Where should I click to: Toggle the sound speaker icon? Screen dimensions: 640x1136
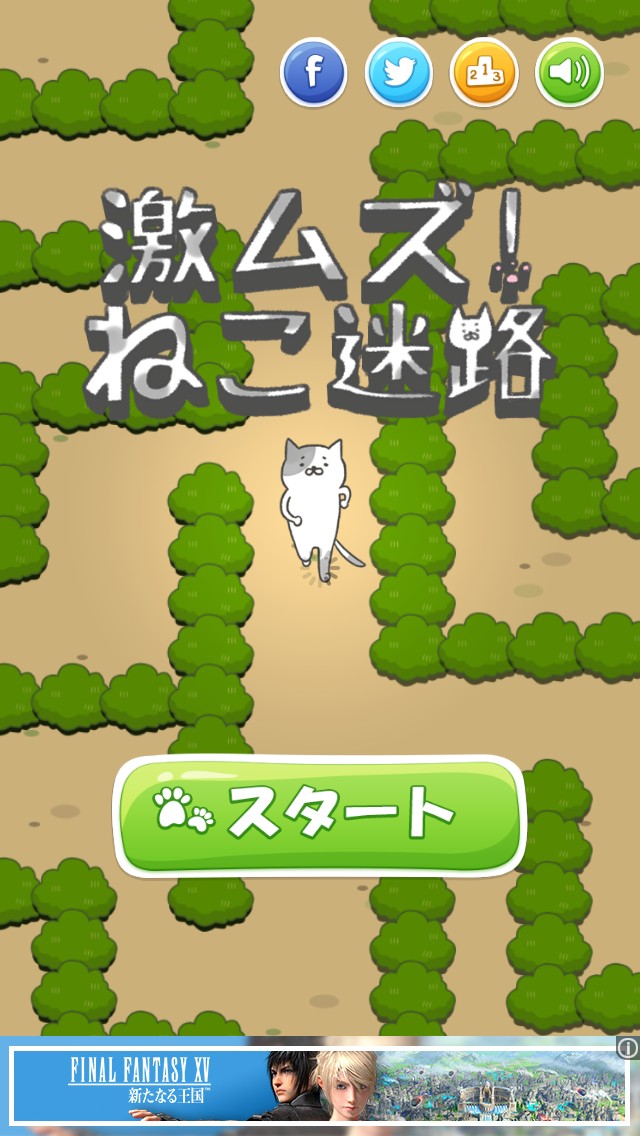(569, 73)
